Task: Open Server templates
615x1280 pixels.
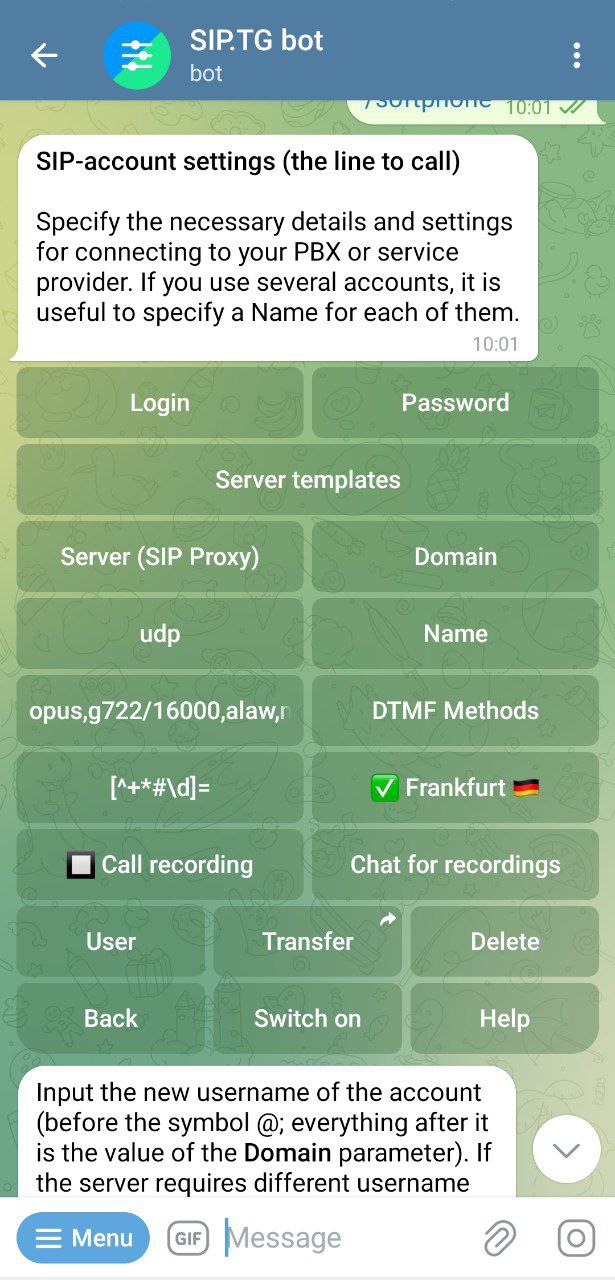Action: 308,480
